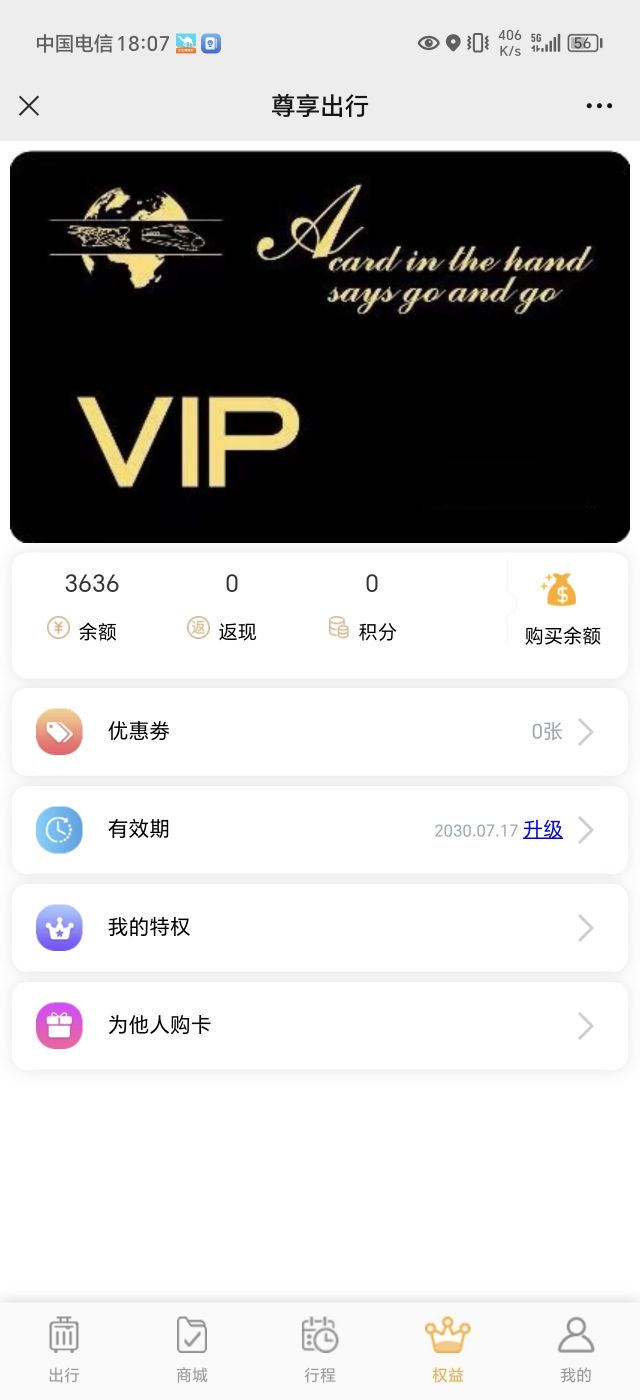Screen dimensions: 640x1400
Task: View 我的特权 privileges
Action: pos(320,928)
